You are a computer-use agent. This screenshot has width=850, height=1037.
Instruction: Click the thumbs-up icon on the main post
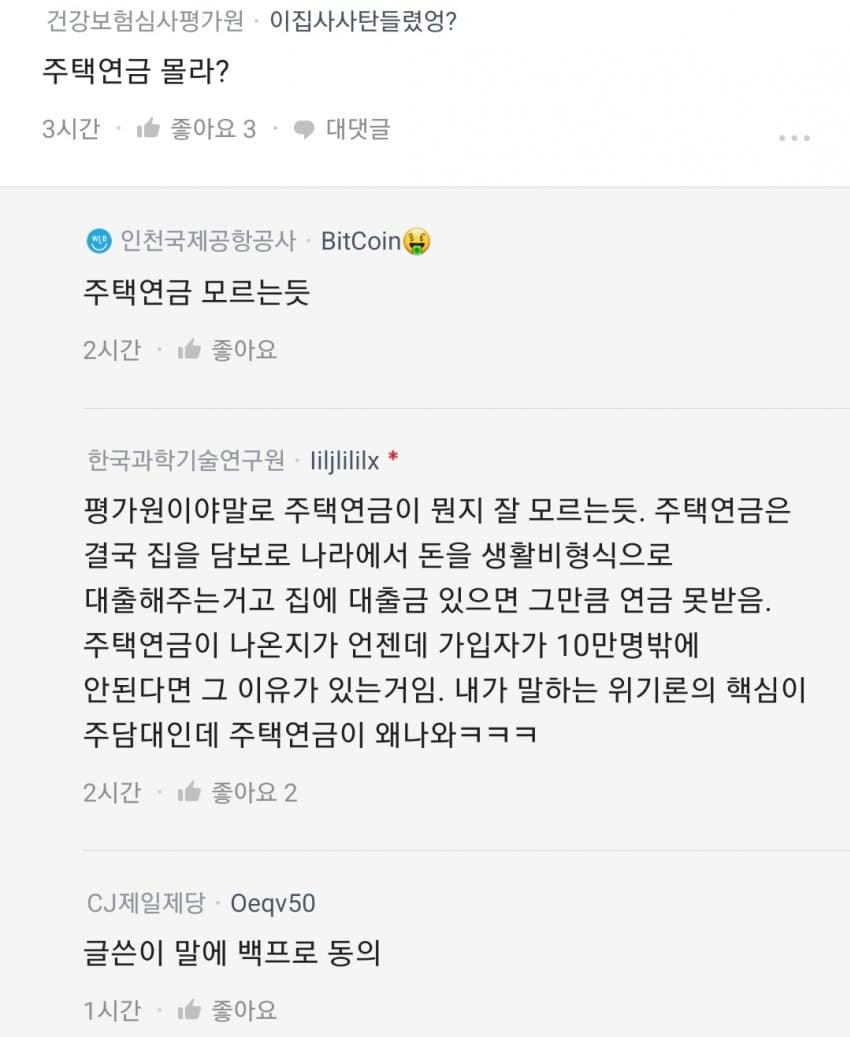pyautogui.click(x=148, y=128)
